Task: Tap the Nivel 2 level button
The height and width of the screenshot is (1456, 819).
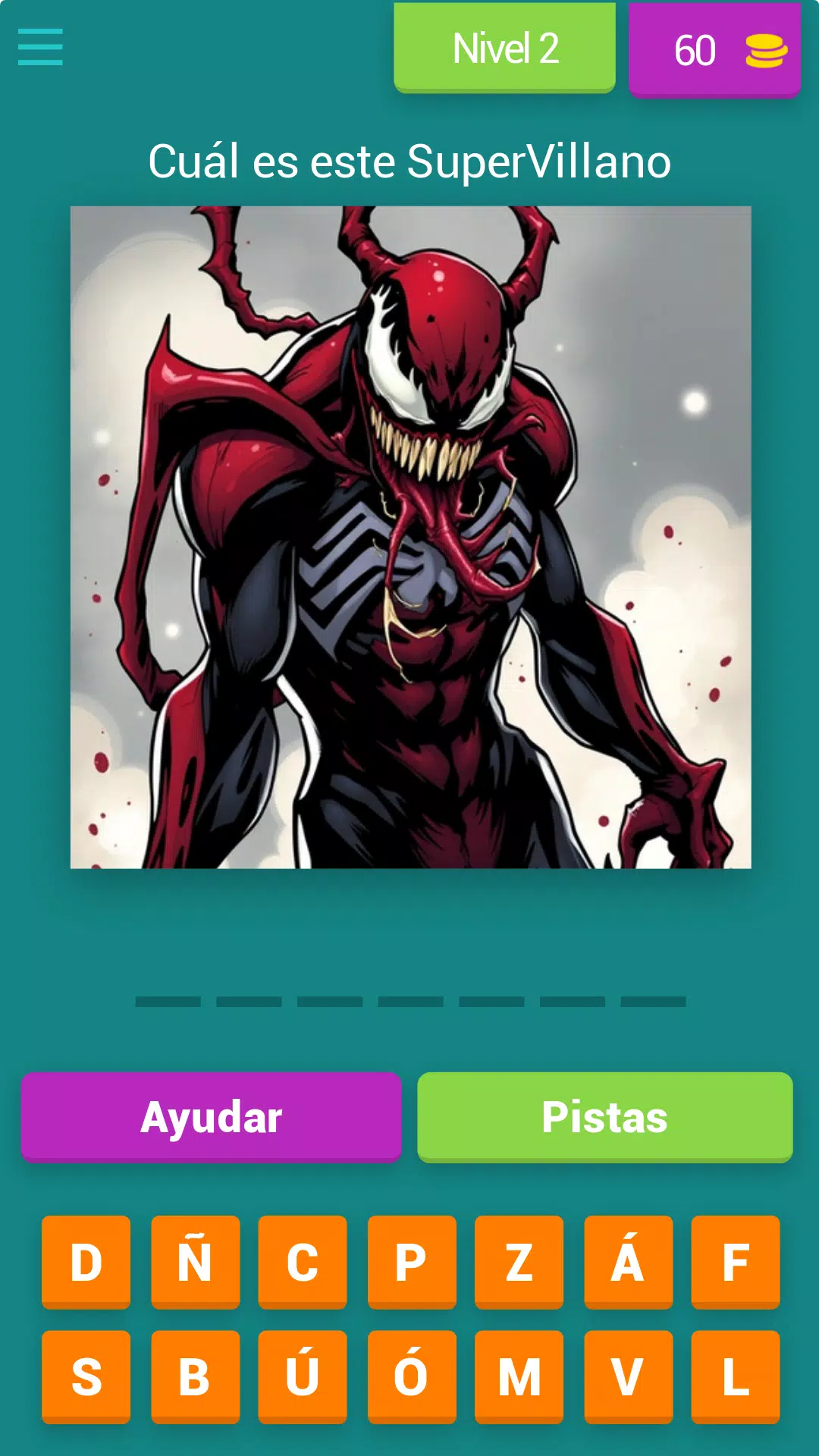Action: click(504, 49)
